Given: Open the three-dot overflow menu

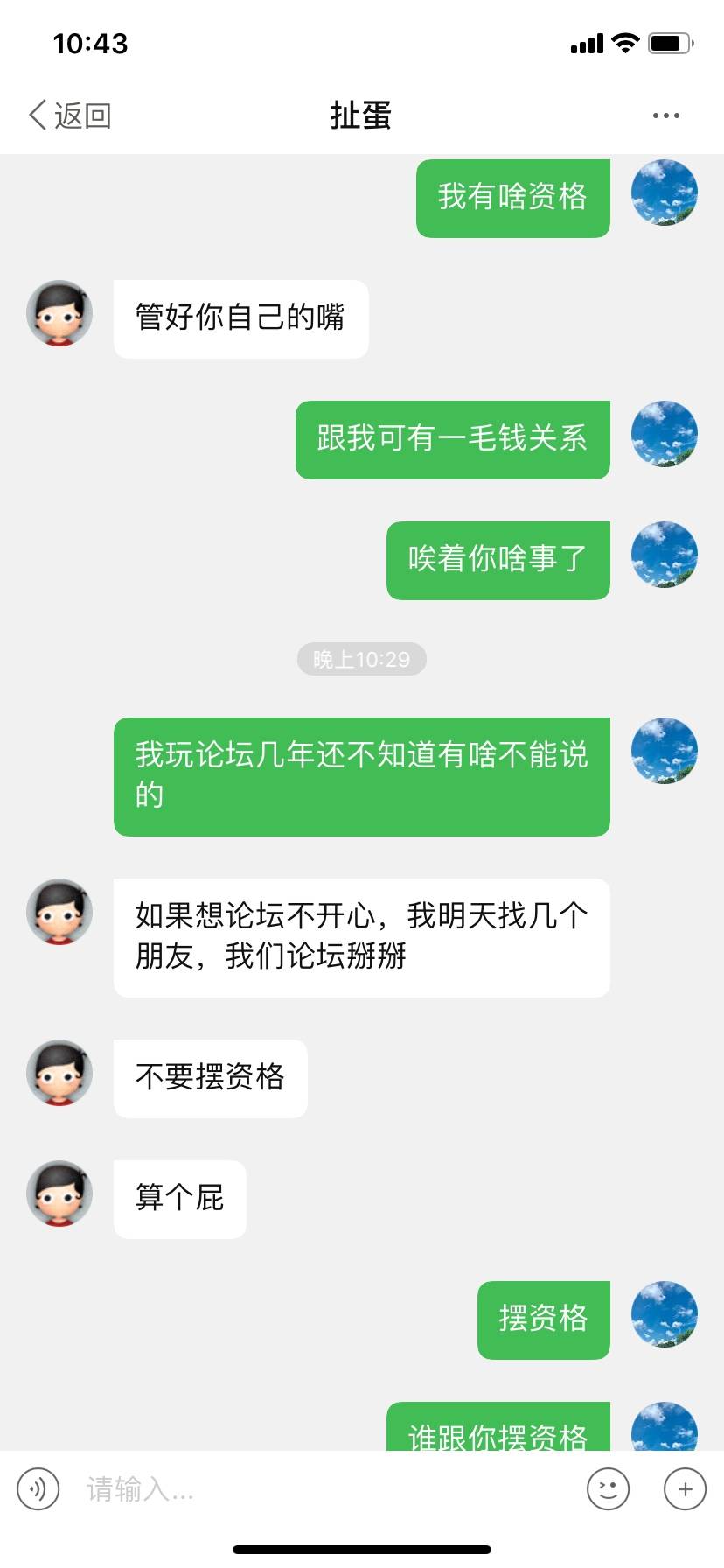Looking at the screenshot, I should (x=665, y=115).
